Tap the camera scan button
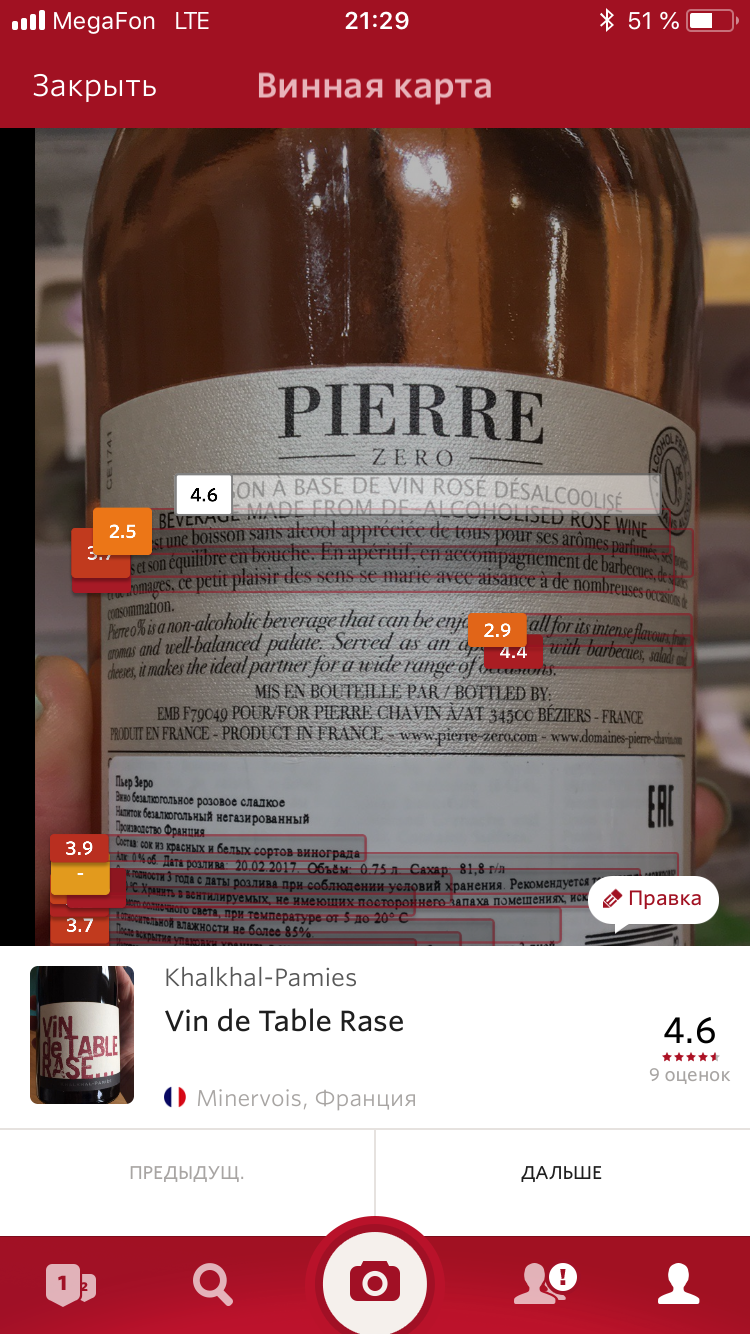Screen dimensions: 750x1334 tap(374, 1282)
